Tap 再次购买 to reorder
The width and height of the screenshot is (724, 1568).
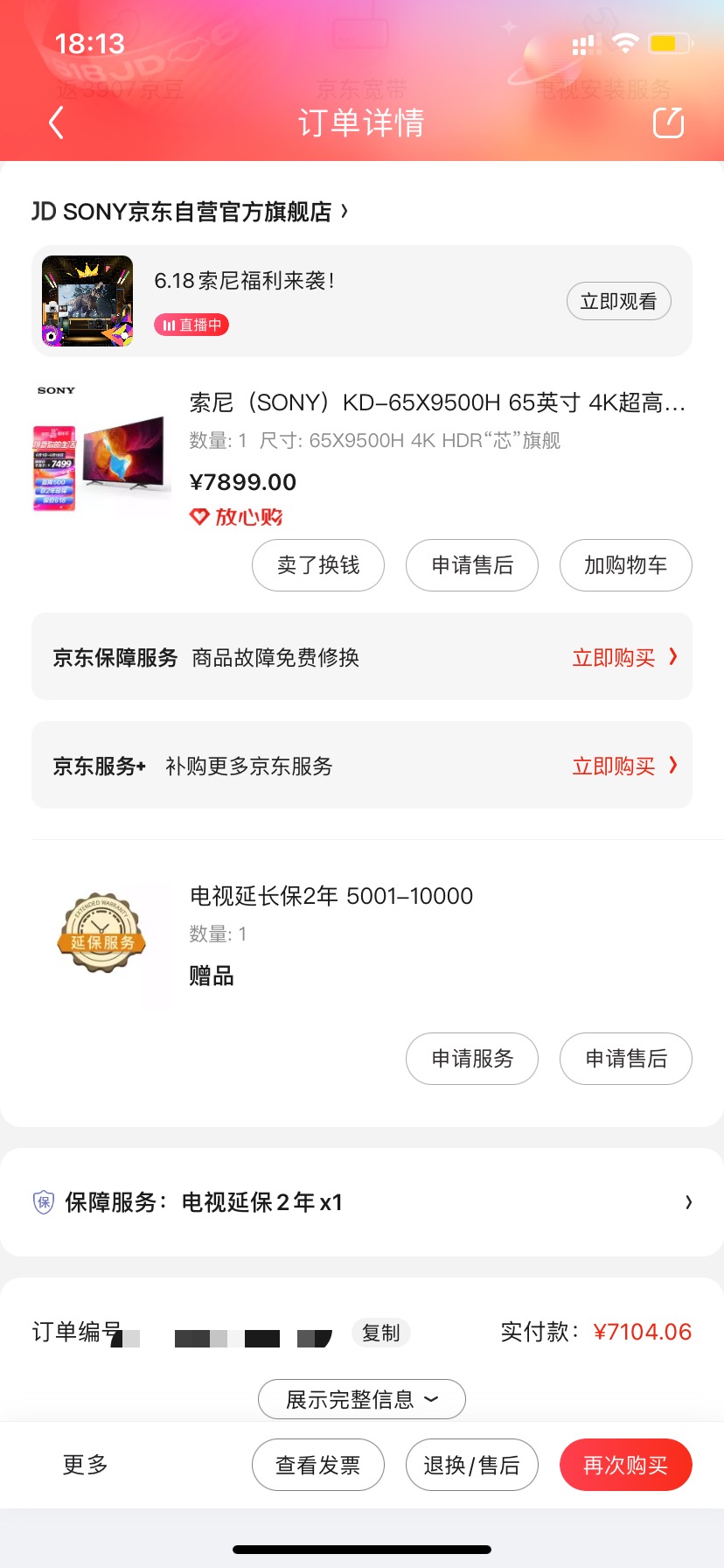[626, 1465]
